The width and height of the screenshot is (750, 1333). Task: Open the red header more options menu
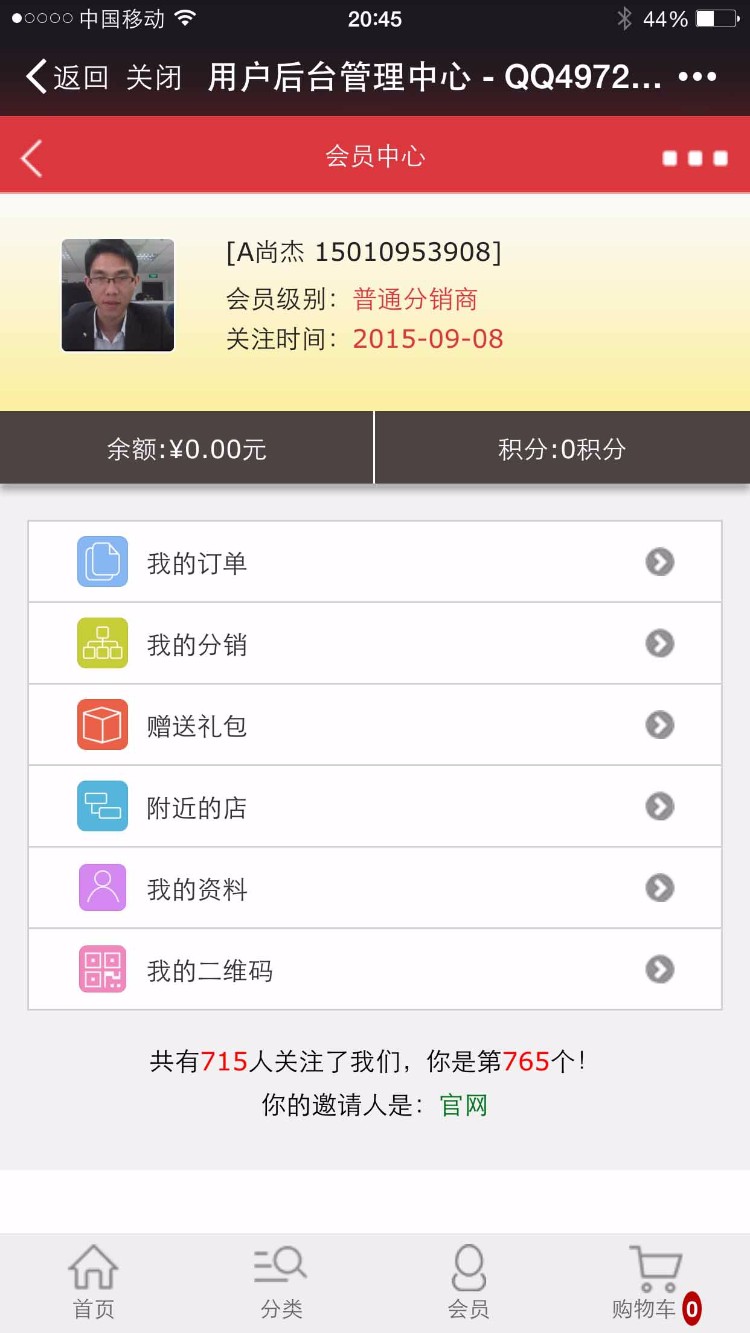[x=695, y=157]
